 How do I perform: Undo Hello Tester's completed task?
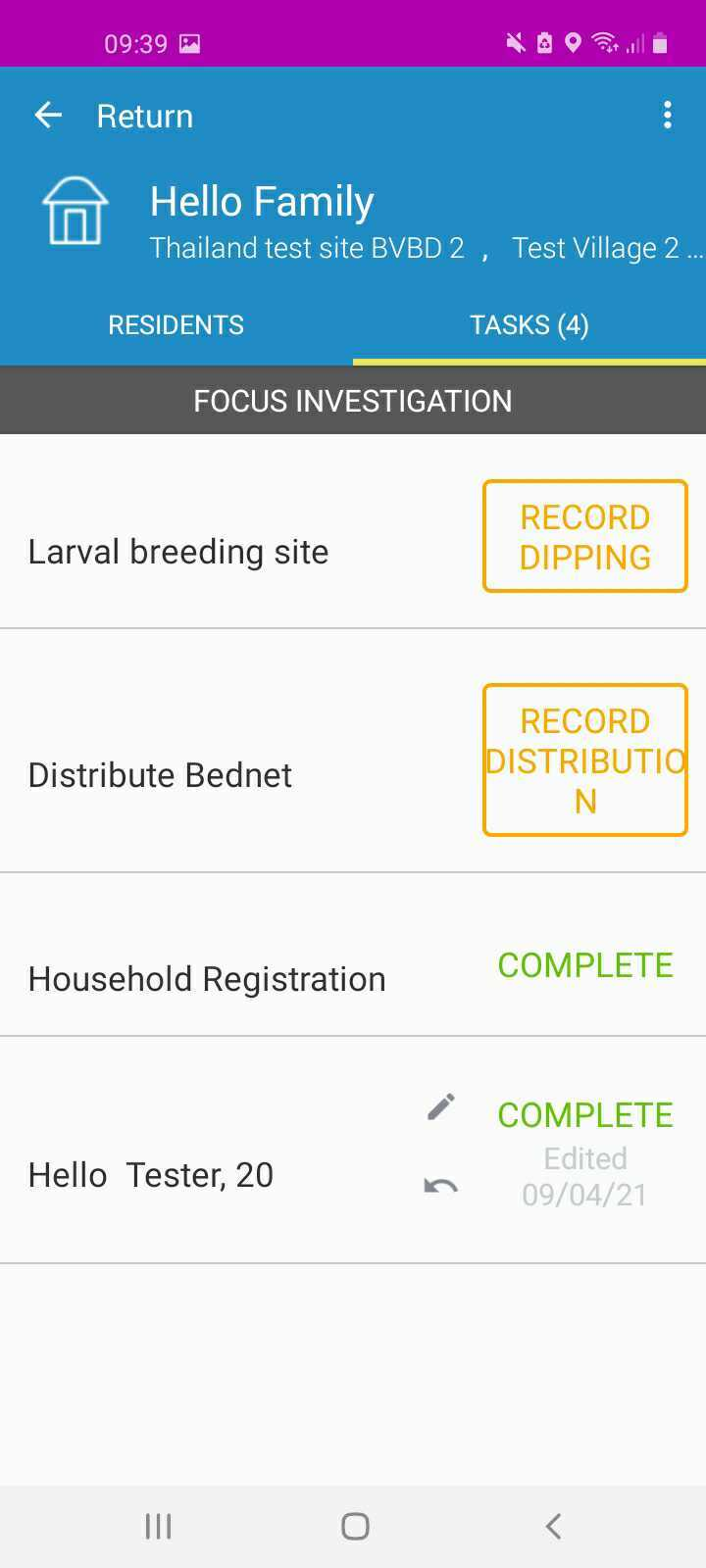pos(441,1186)
